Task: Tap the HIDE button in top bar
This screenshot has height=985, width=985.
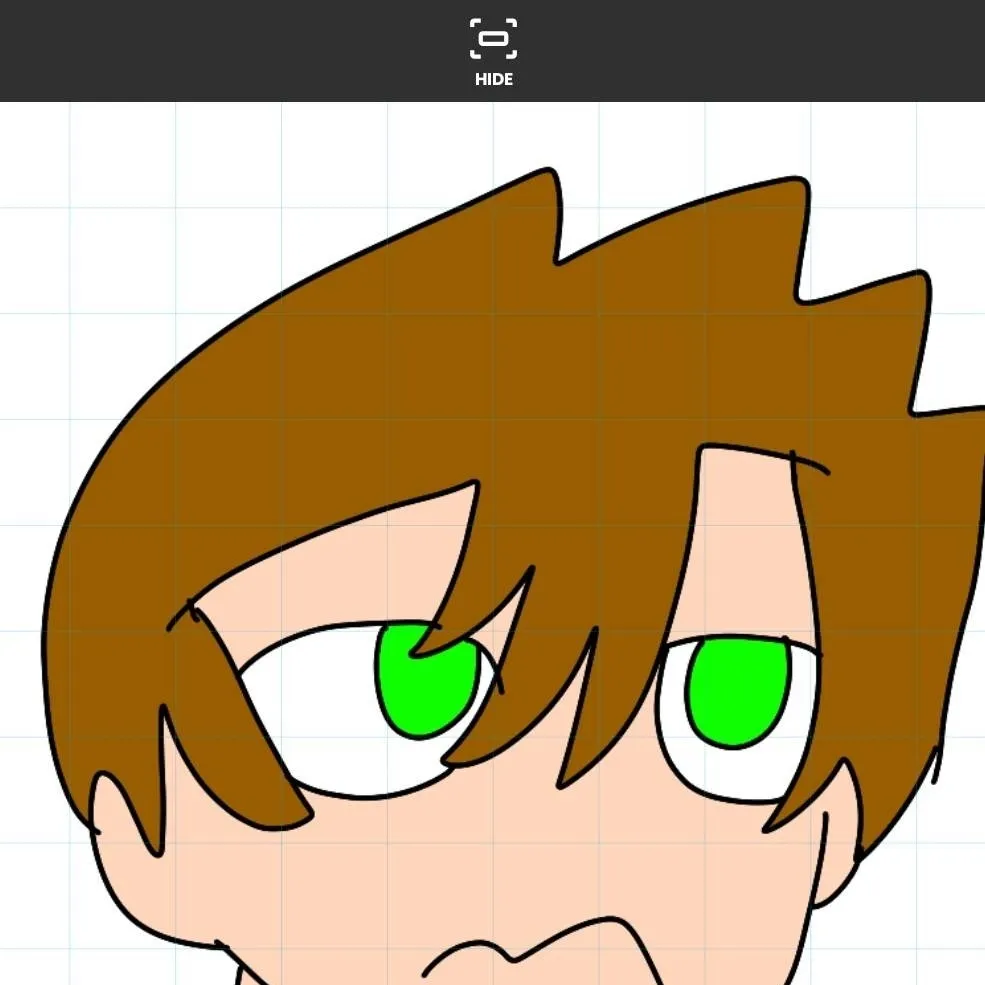Action: 493,52
